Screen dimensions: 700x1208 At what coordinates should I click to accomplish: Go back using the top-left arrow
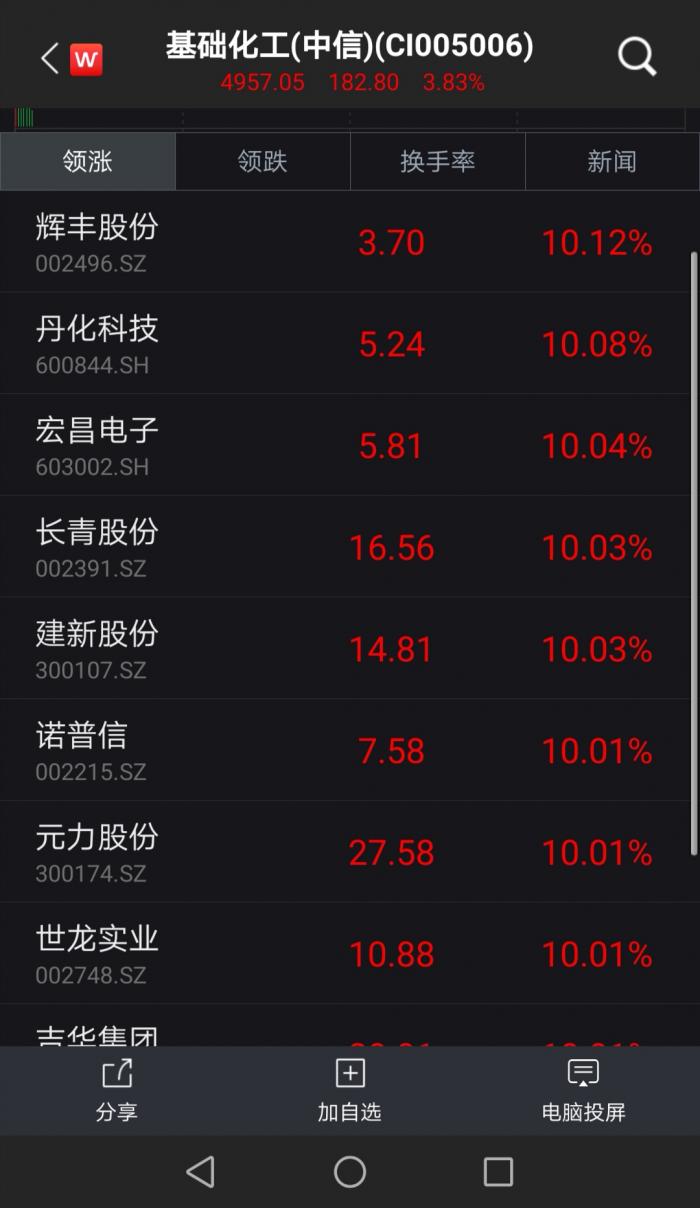click(x=49, y=59)
